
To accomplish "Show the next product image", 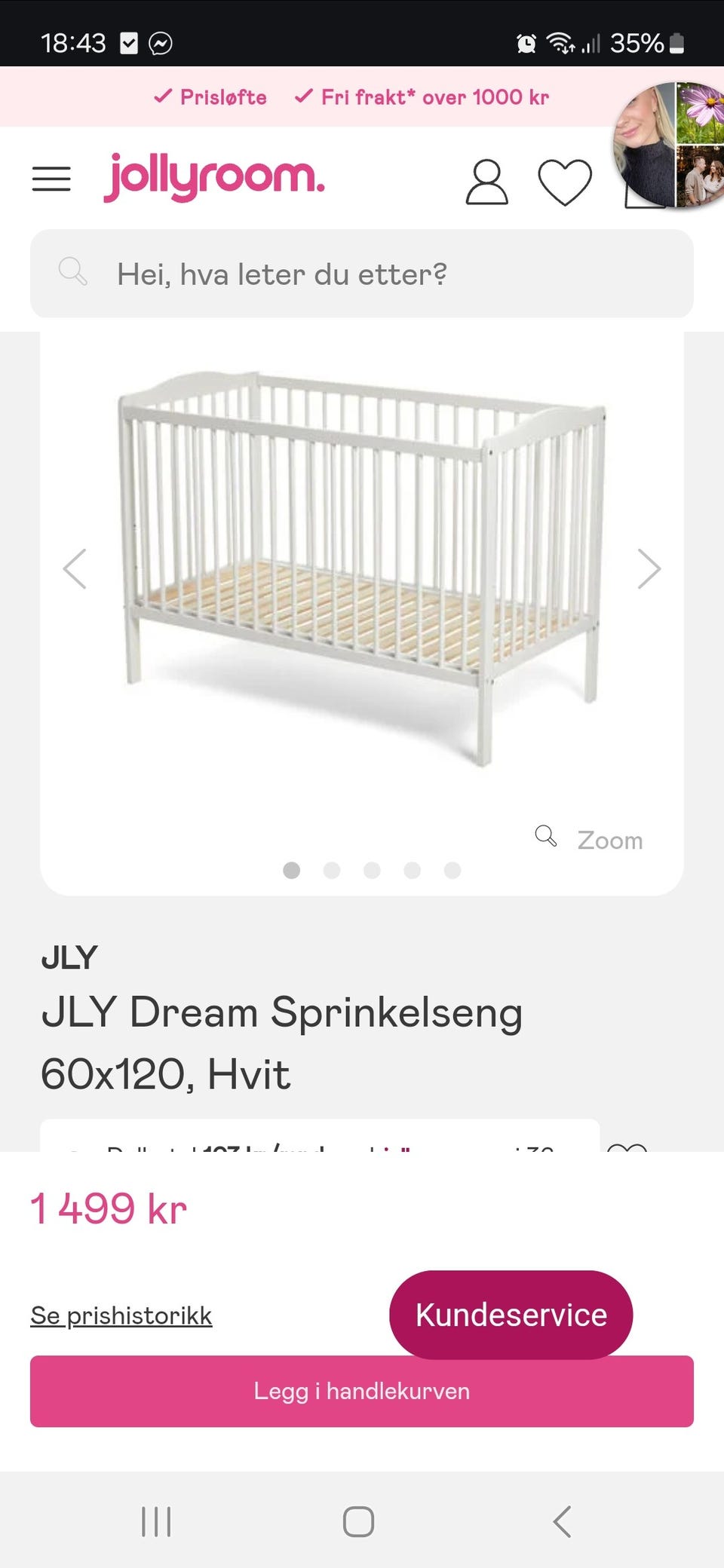I will [649, 568].
